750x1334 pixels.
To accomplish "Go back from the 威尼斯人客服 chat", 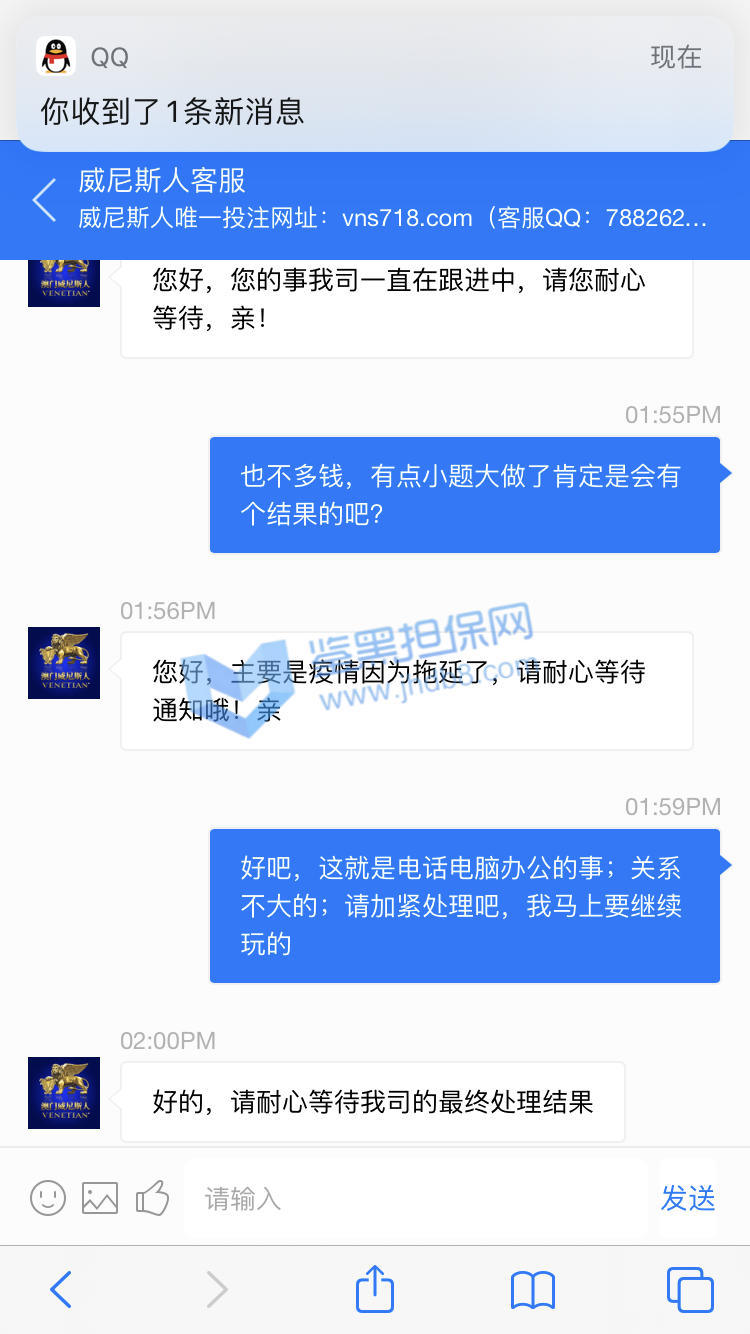I will pos(45,200).
